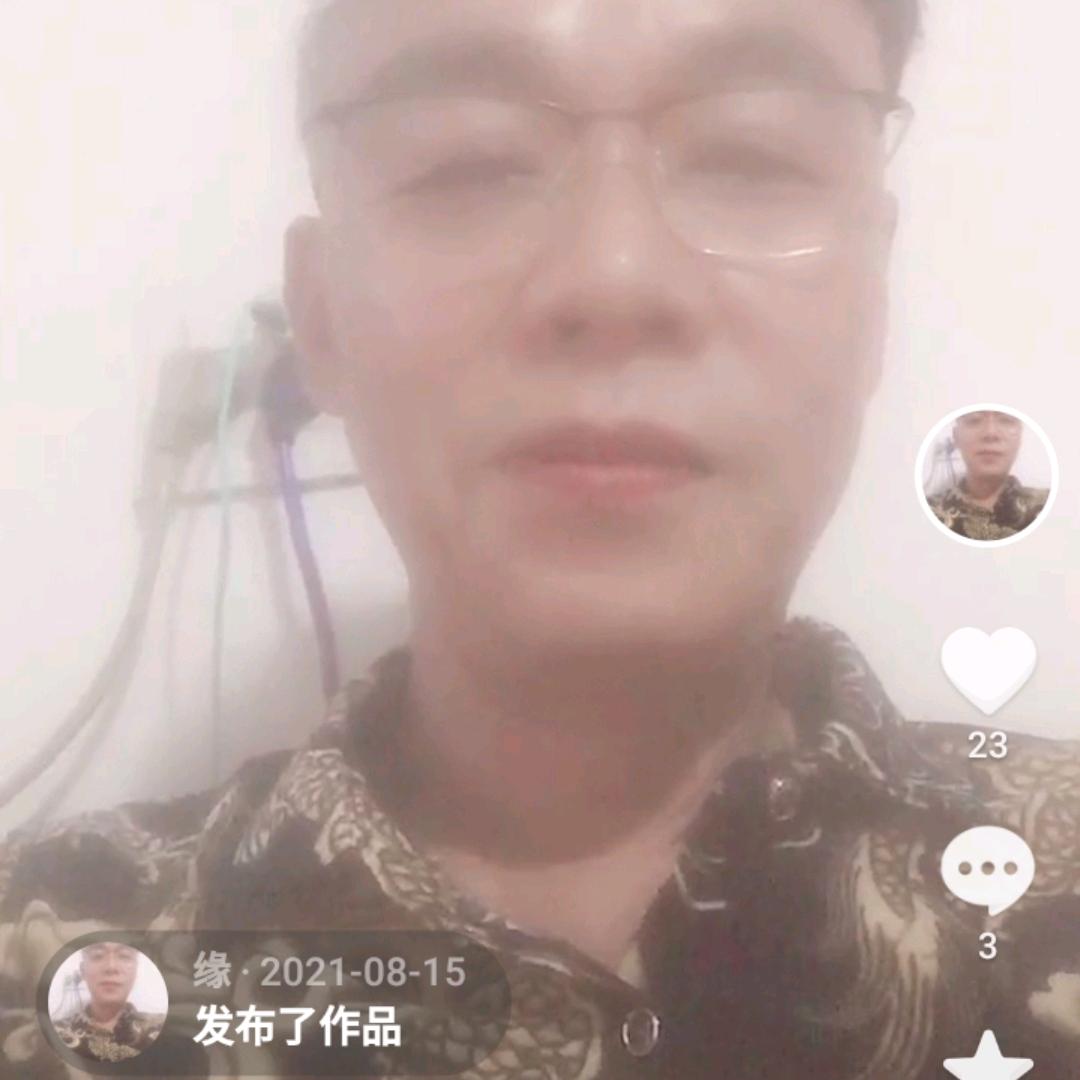
Task: Open the 缘 post banner with avatar
Action: pyautogui.click(x=274, y=1001)
